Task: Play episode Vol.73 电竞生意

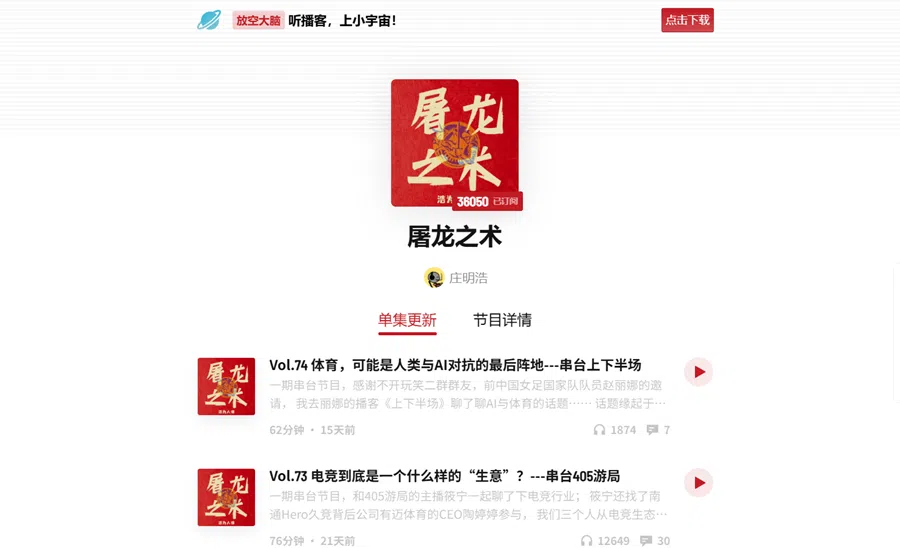Action: [698, 483]
